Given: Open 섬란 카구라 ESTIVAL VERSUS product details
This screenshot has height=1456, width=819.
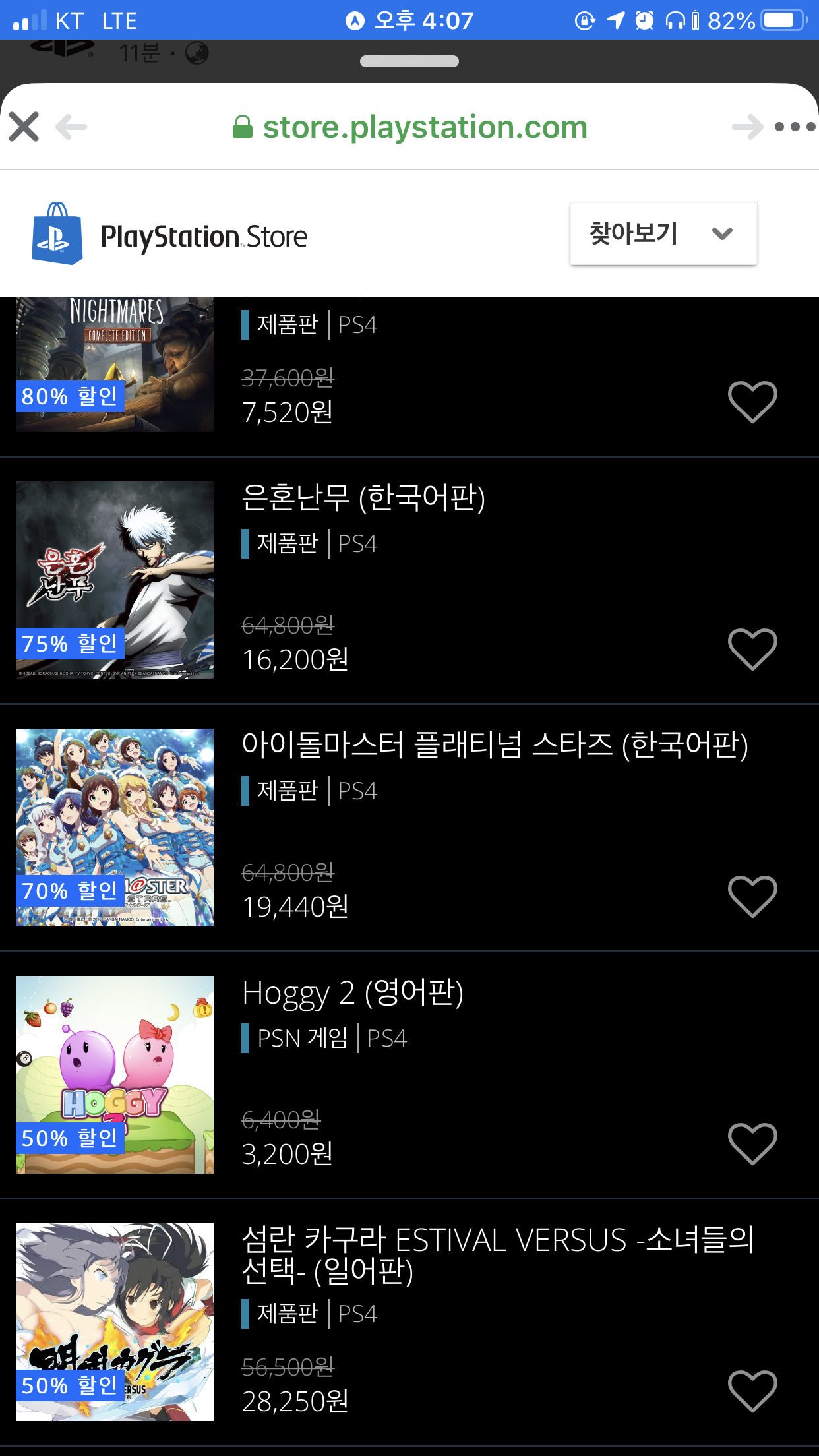Looking at the screenshot, I should (497, 1254).
